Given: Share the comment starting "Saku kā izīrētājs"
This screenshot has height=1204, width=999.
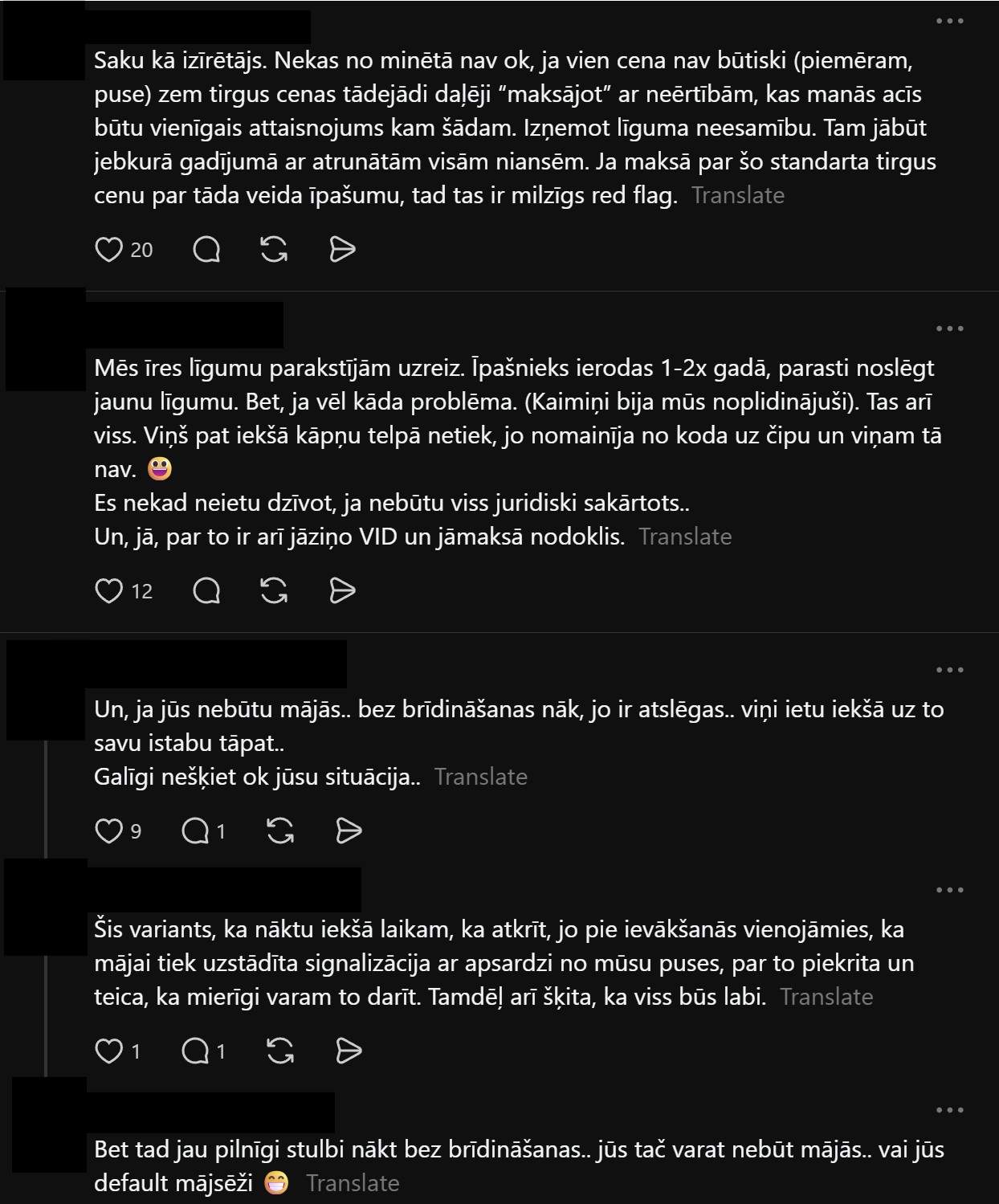Looking at the screenshot, I should coord(342,250).
